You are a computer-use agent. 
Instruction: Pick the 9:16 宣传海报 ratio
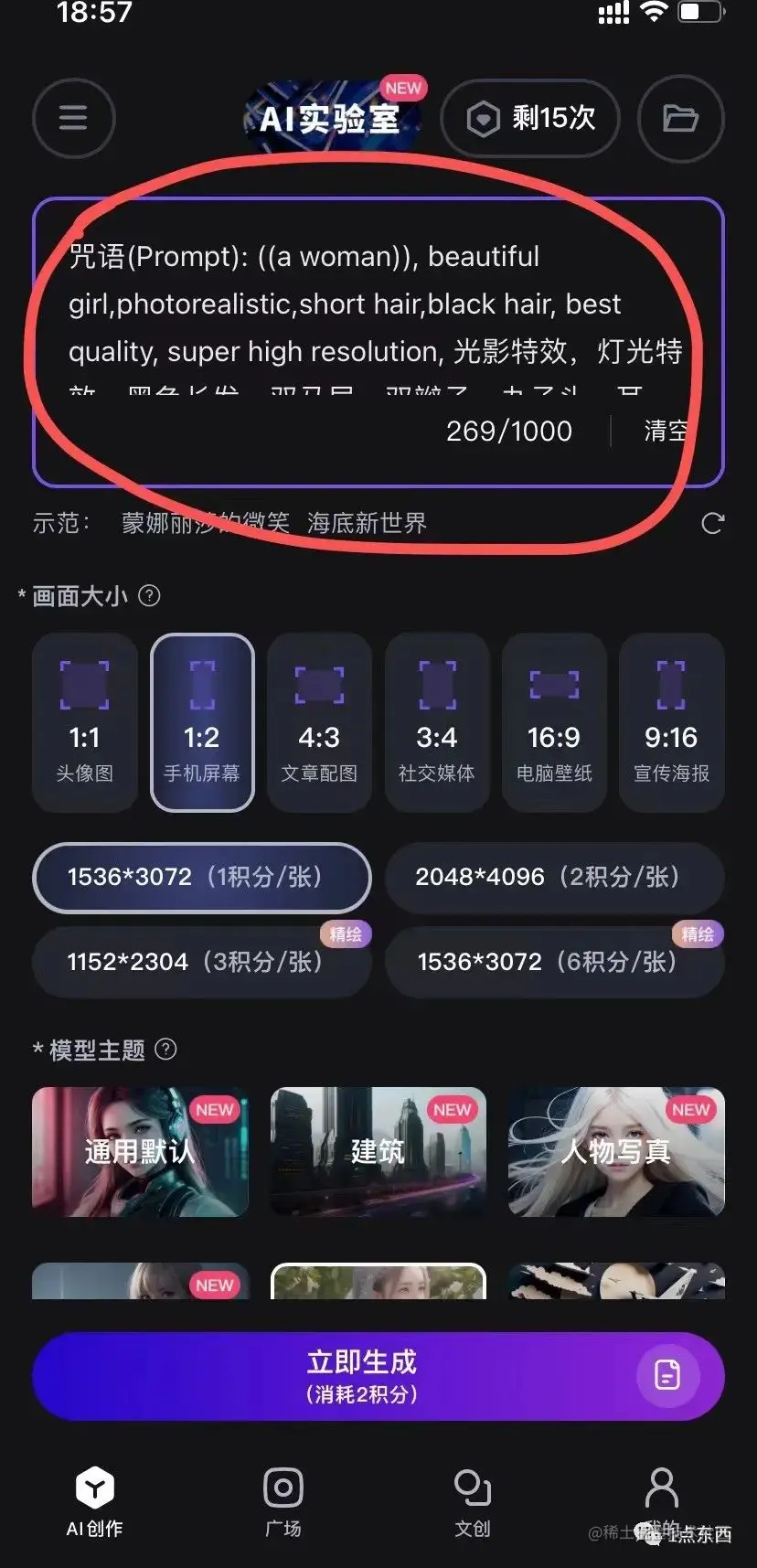671,722
